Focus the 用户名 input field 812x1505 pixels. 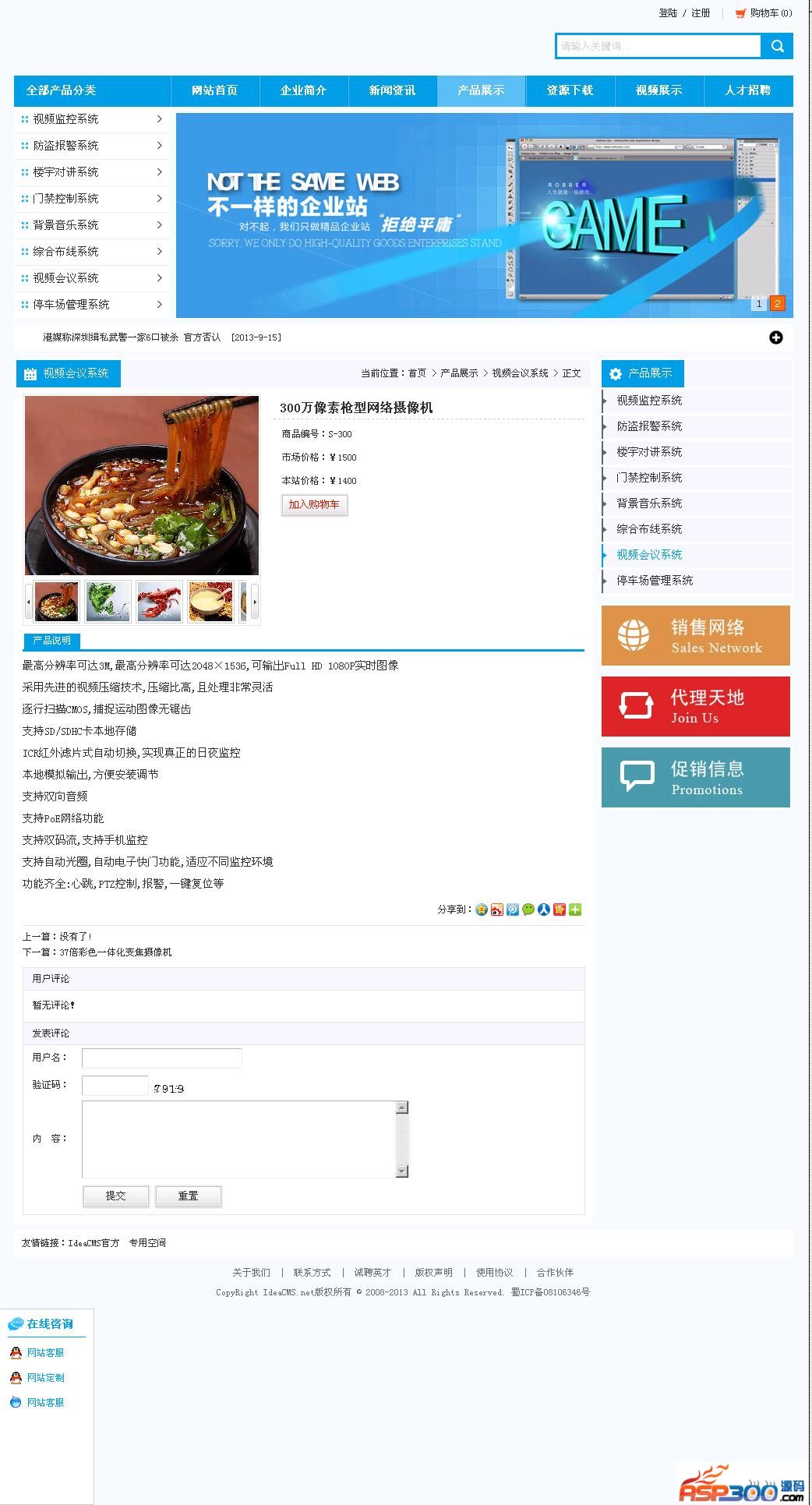(161, 1058)
